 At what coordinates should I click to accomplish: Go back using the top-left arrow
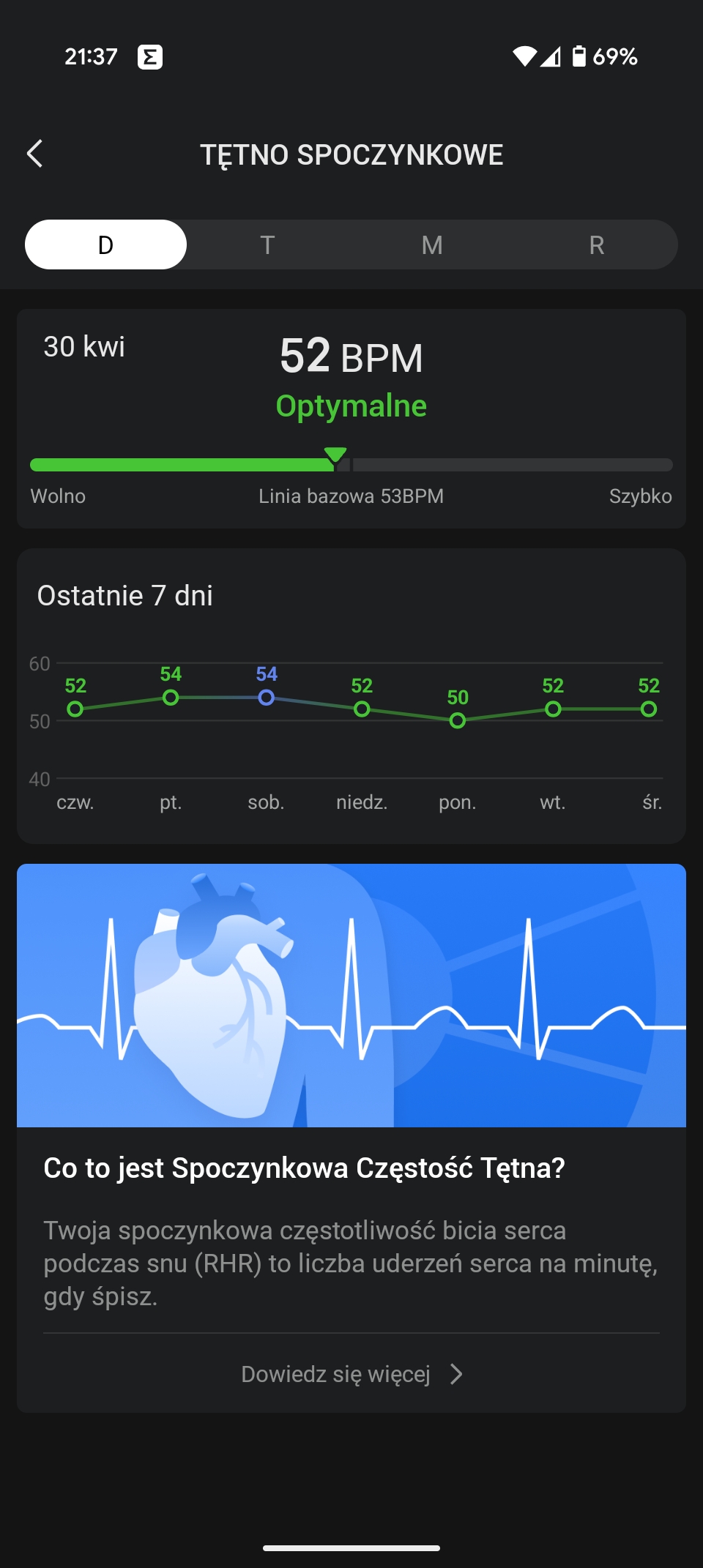34,154
